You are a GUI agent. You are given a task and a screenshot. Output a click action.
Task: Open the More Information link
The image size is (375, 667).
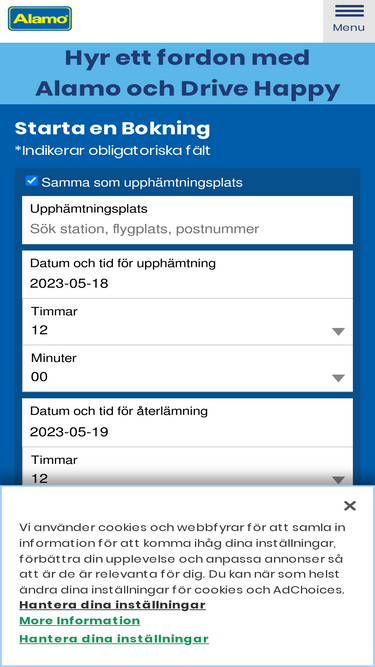click(80, 621)
